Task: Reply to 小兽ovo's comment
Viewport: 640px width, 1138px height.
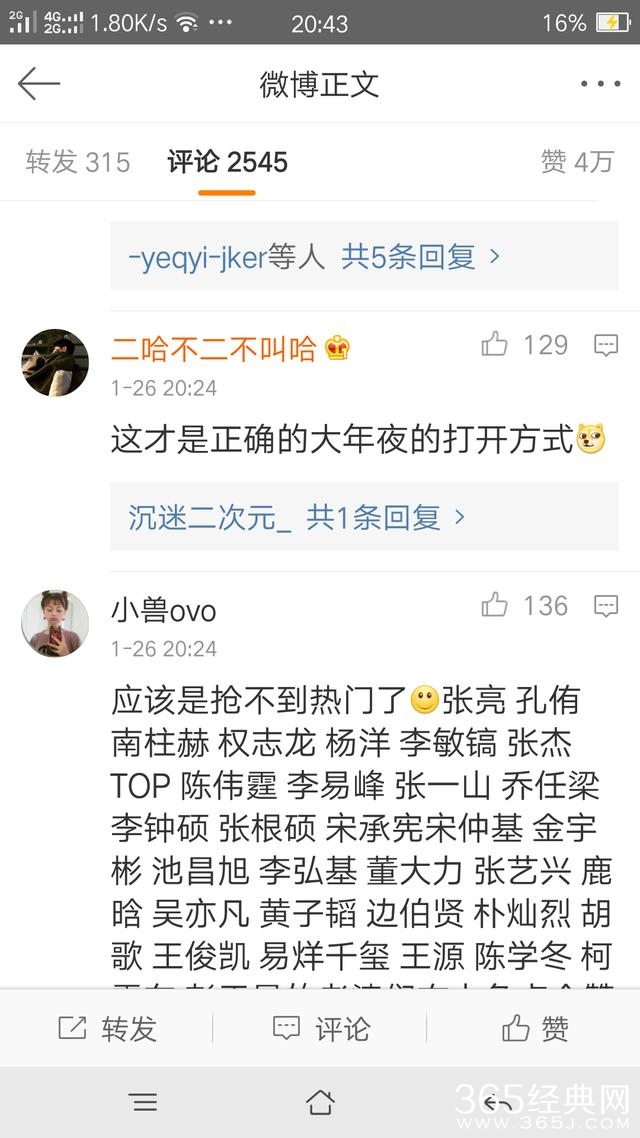Action: click(606, 606)
